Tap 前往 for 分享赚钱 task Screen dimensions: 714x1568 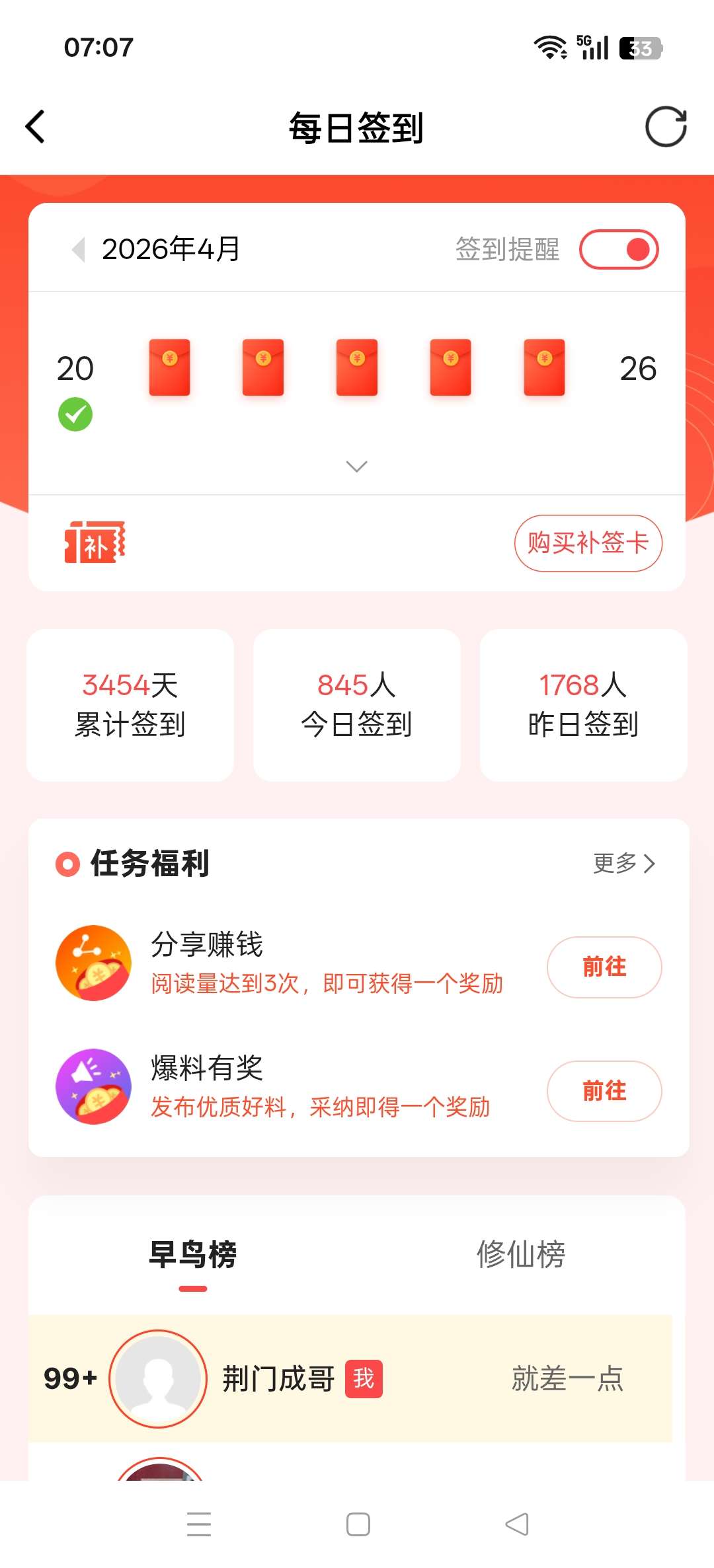[x=604, y=967]
